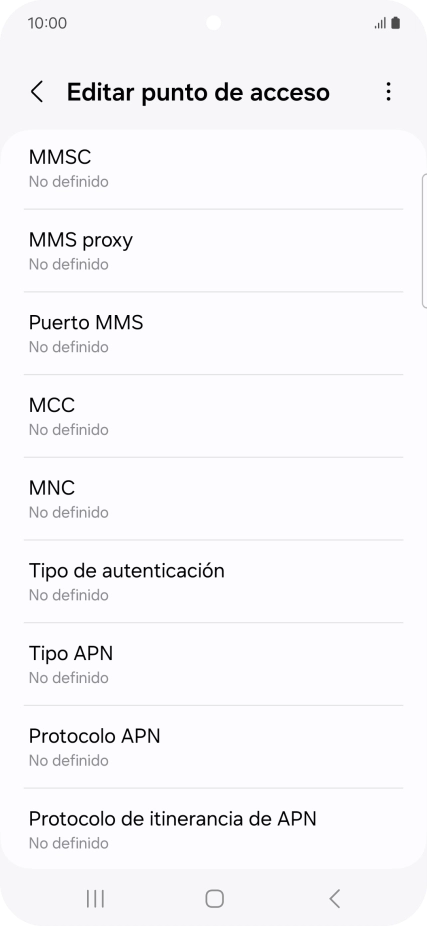Go back from Editar punto de acceso
The width and height of the screenshot is (427, 926).
pyautogui.click(x=37, y=92)
